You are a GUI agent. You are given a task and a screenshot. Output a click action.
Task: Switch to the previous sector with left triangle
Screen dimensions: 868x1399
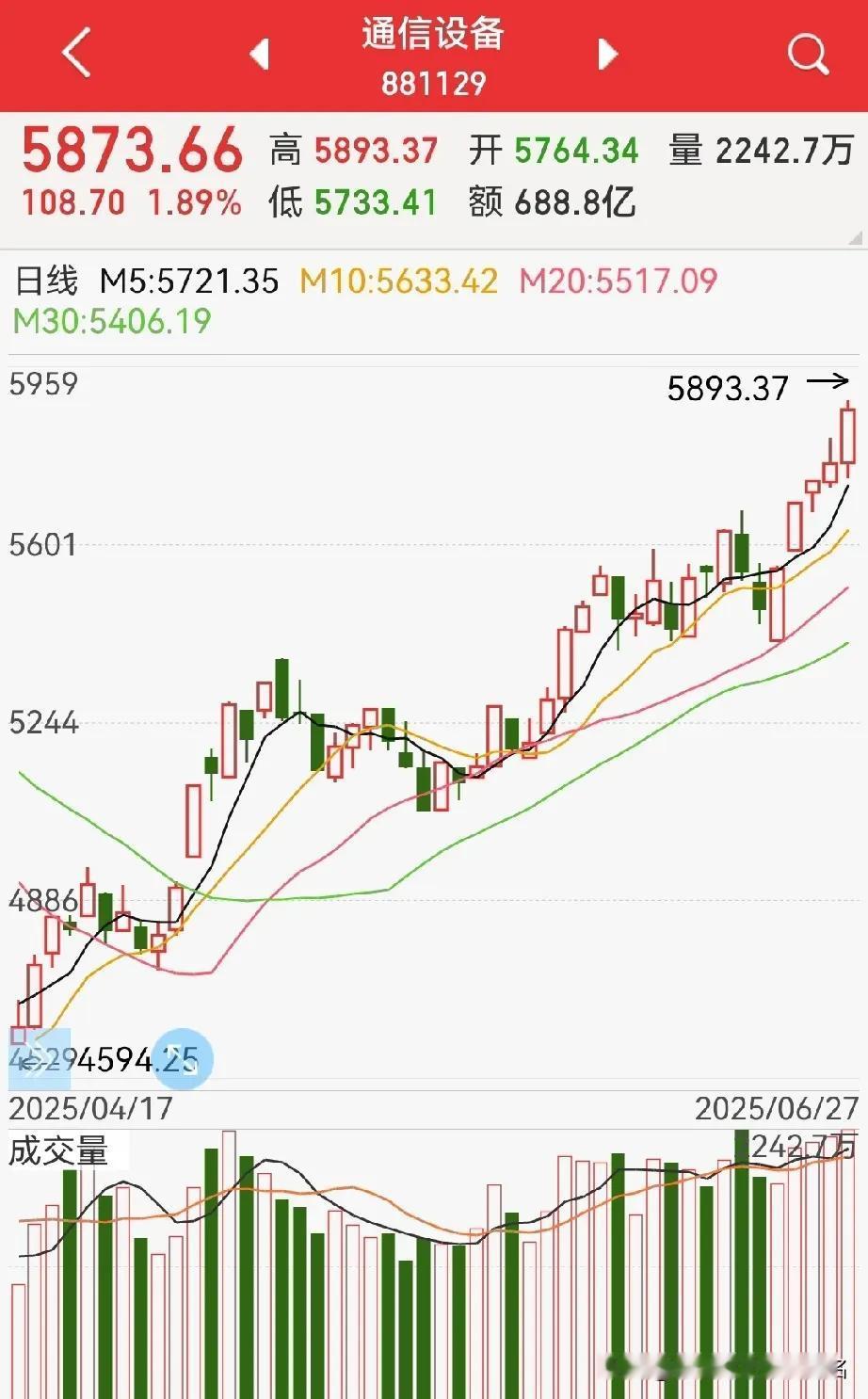[260, 54]
